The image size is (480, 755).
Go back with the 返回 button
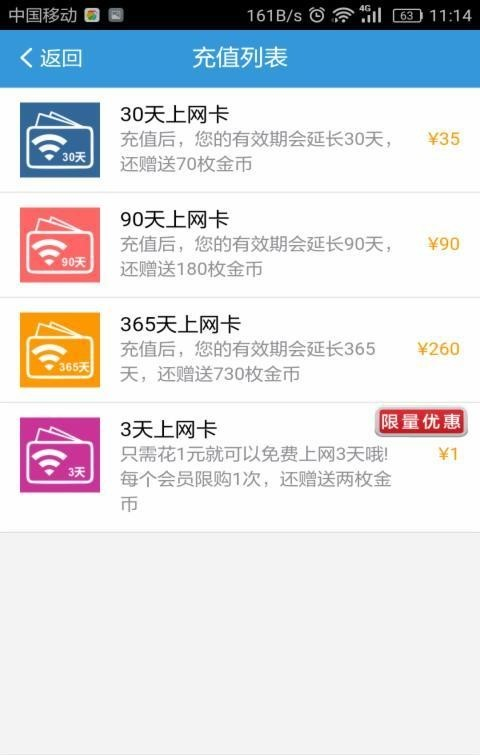[51, 58]
